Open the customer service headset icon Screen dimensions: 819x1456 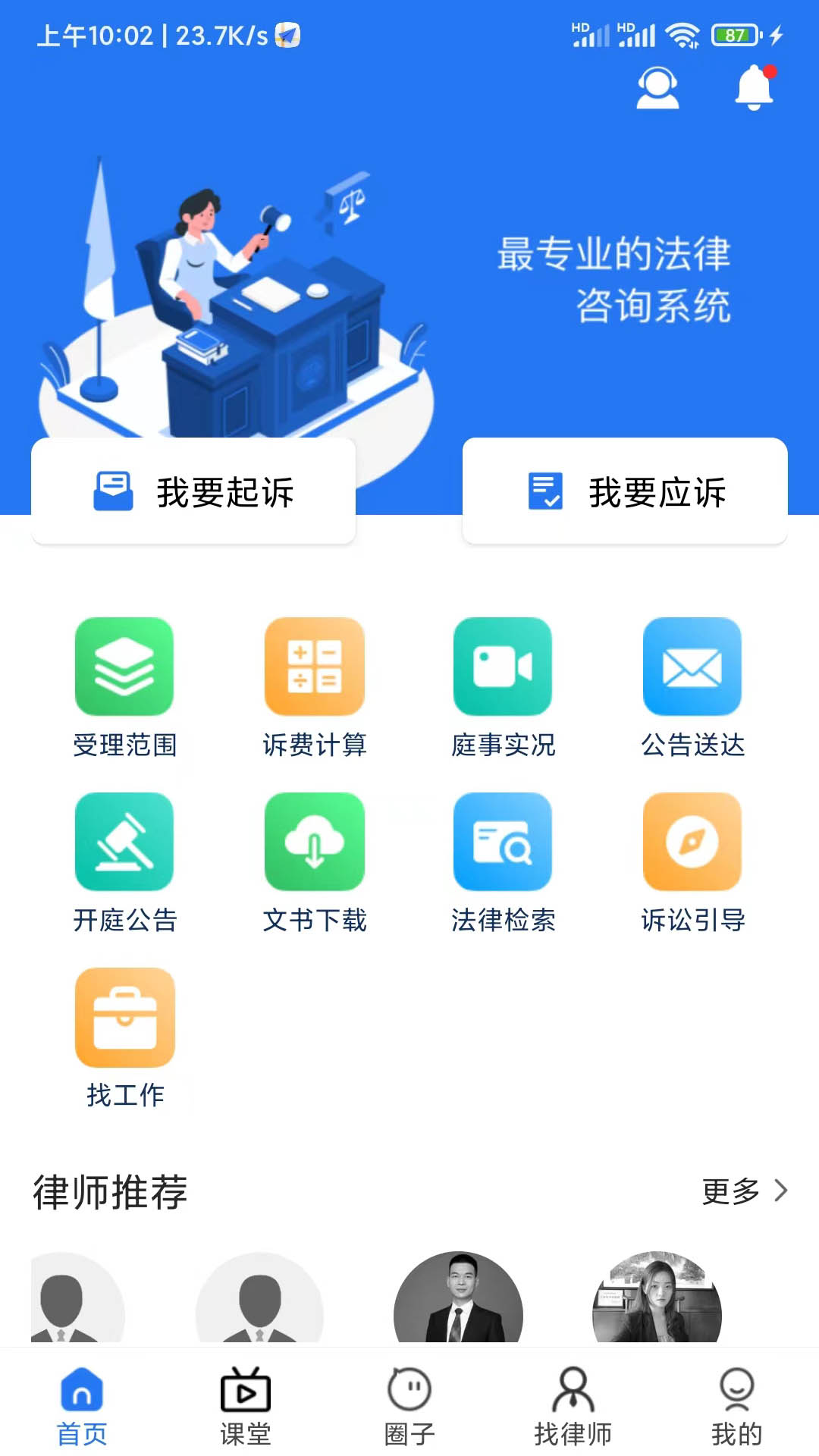tap(657, 88)
